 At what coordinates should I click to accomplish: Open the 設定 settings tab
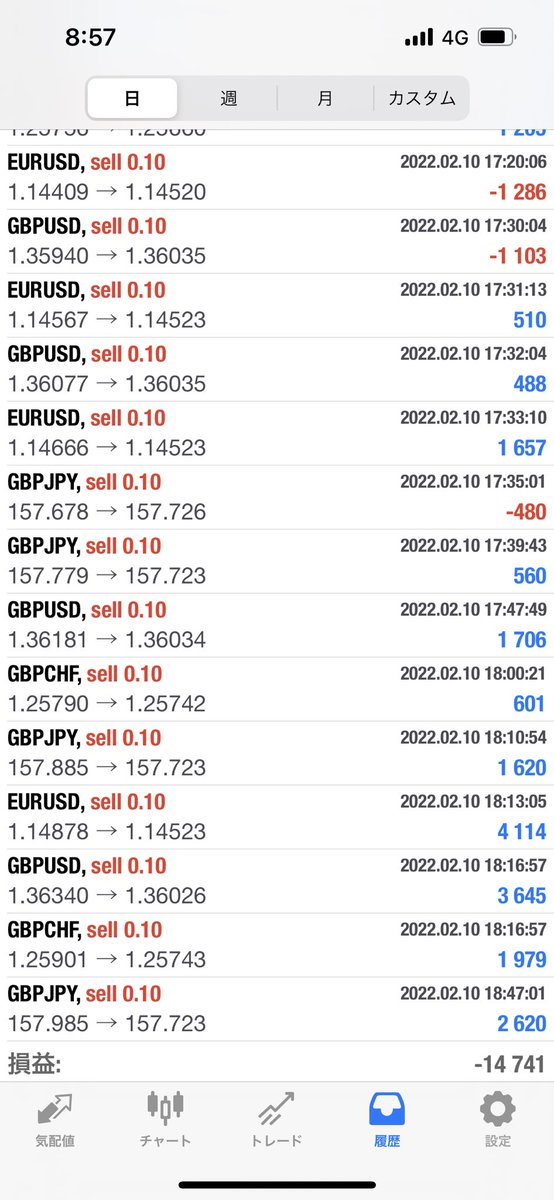click(498, 1120)
